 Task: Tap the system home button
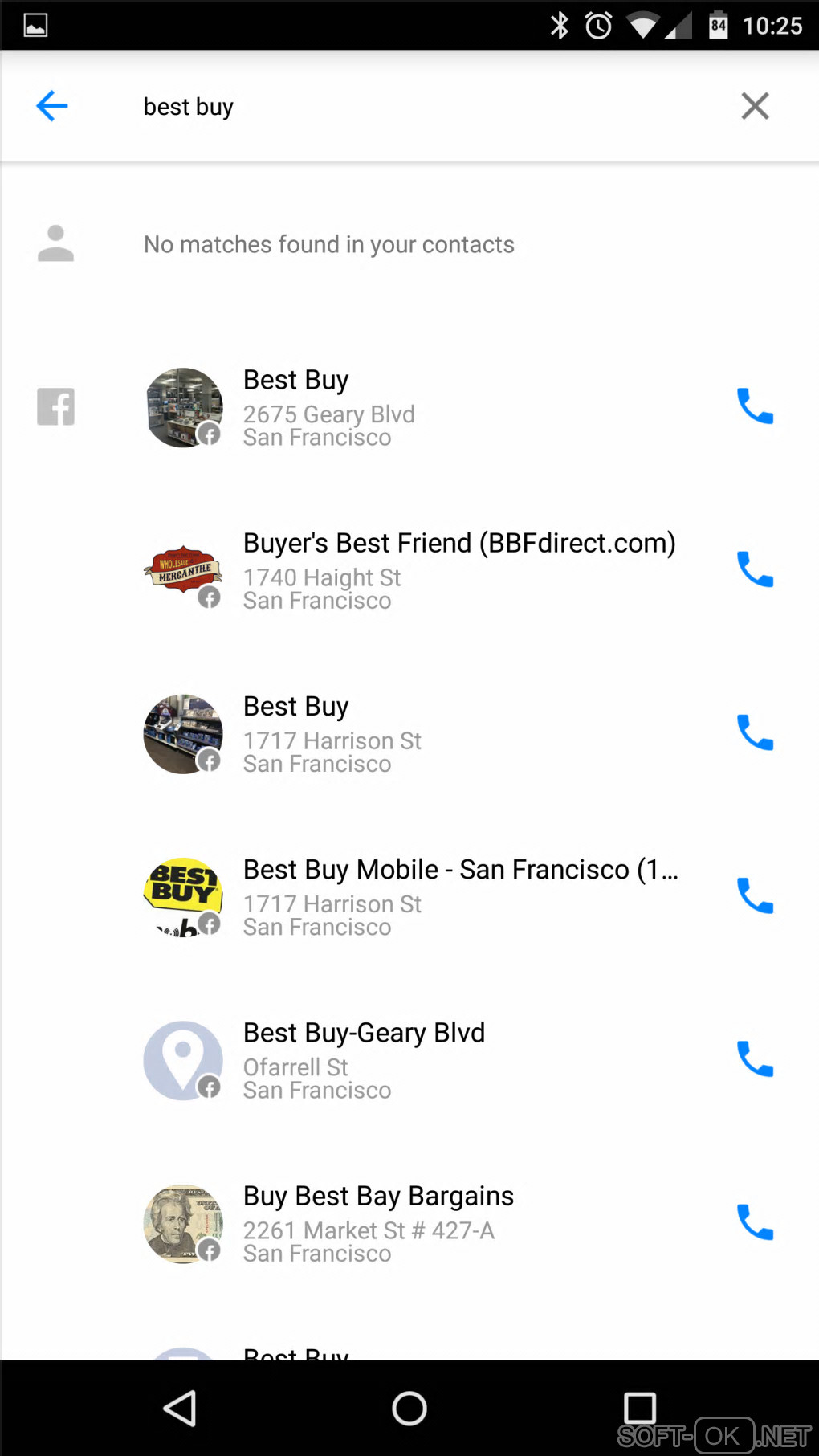tap(409, 1408)
